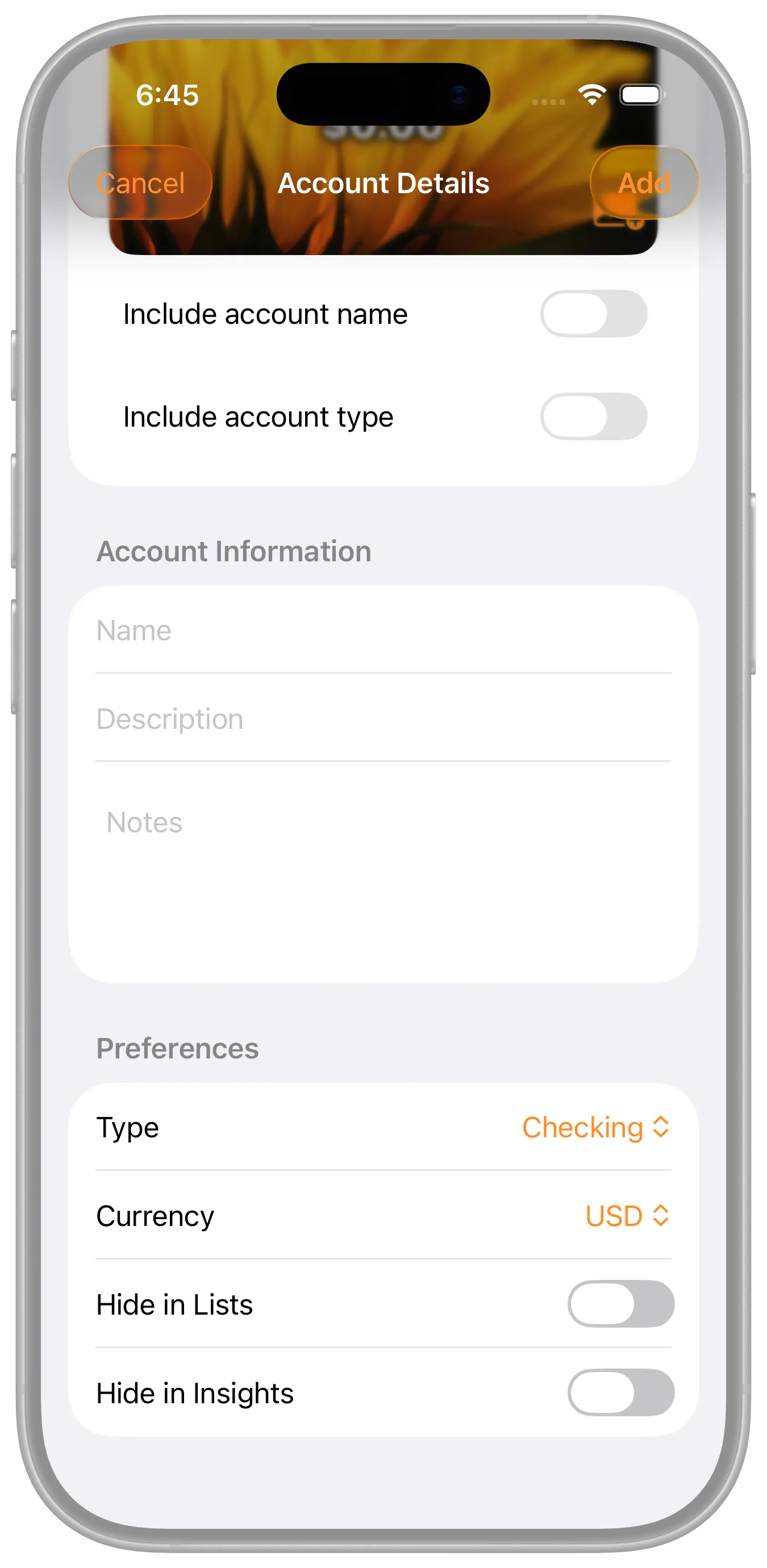Toggle Hide in Lists on

(x=620, y=1304)
